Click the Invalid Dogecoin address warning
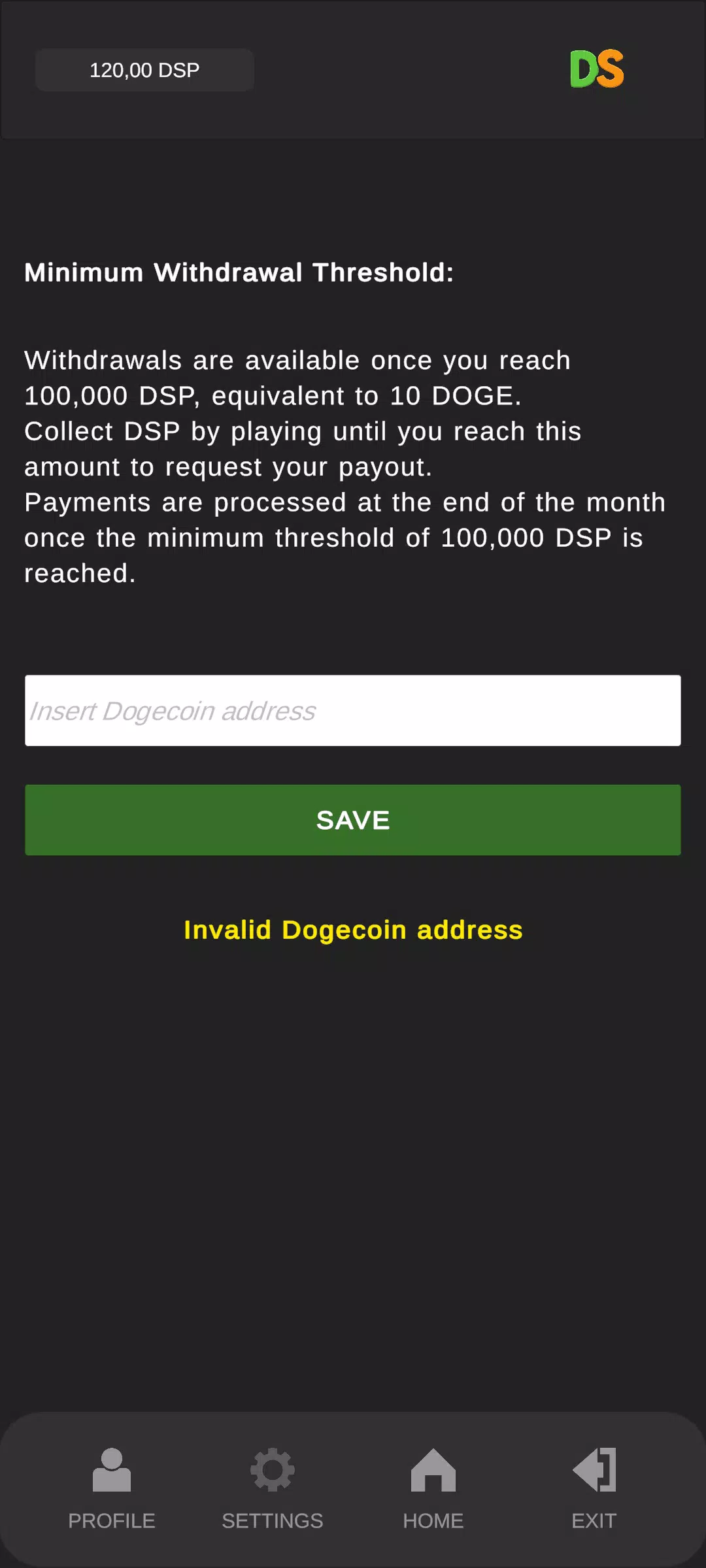Viewport: 706px width, 1568px height. pyautogui.click(x=352, y=930)
